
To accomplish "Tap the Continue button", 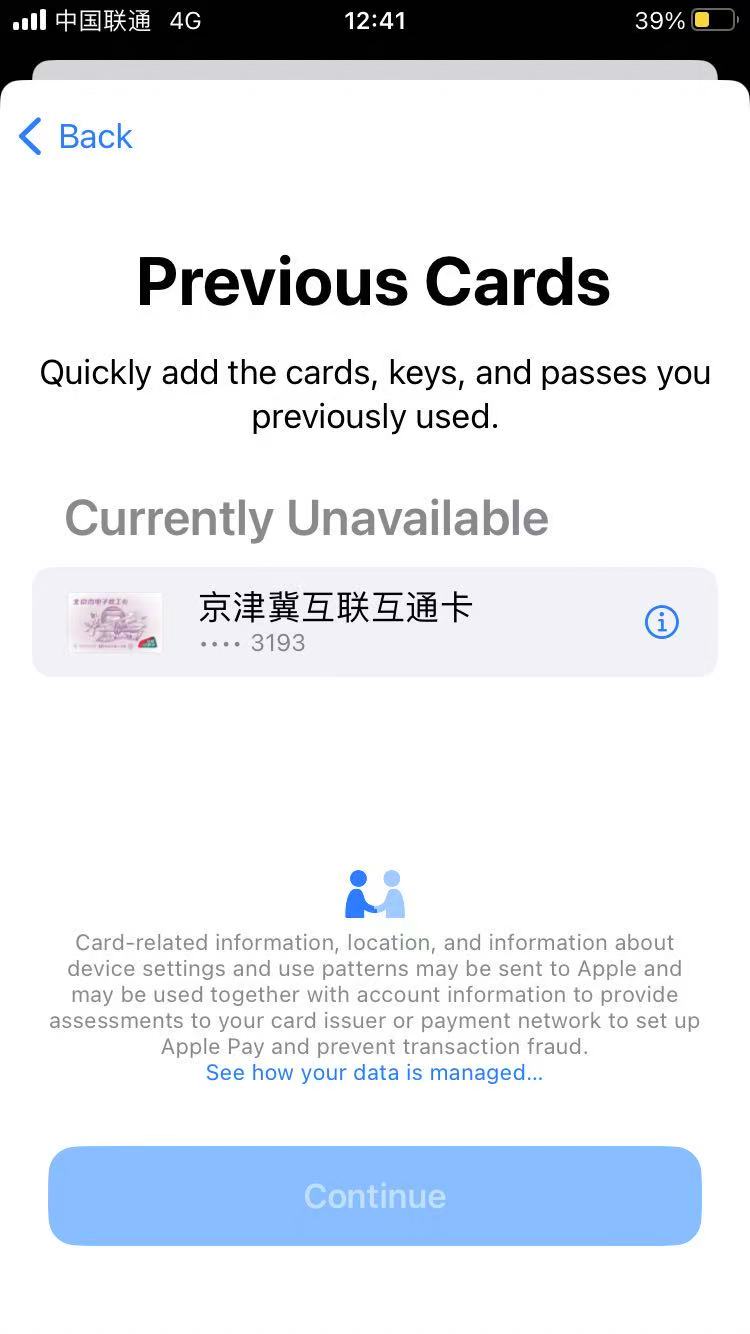I will (x=375, y=1196).
